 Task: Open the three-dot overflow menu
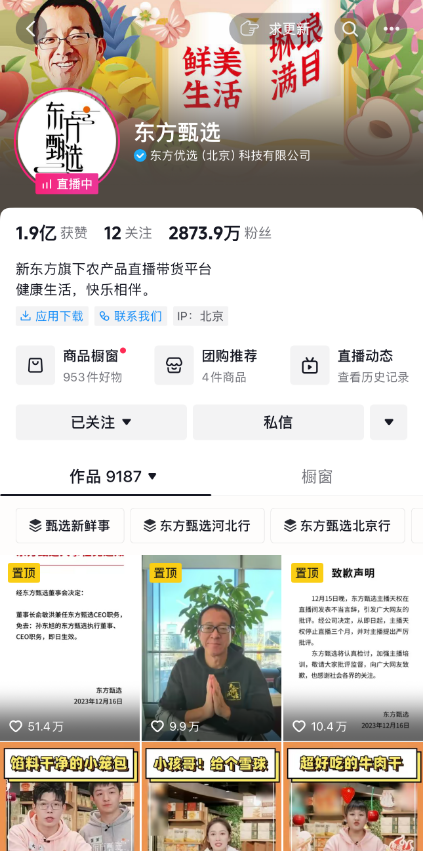[x=392, y=29]
